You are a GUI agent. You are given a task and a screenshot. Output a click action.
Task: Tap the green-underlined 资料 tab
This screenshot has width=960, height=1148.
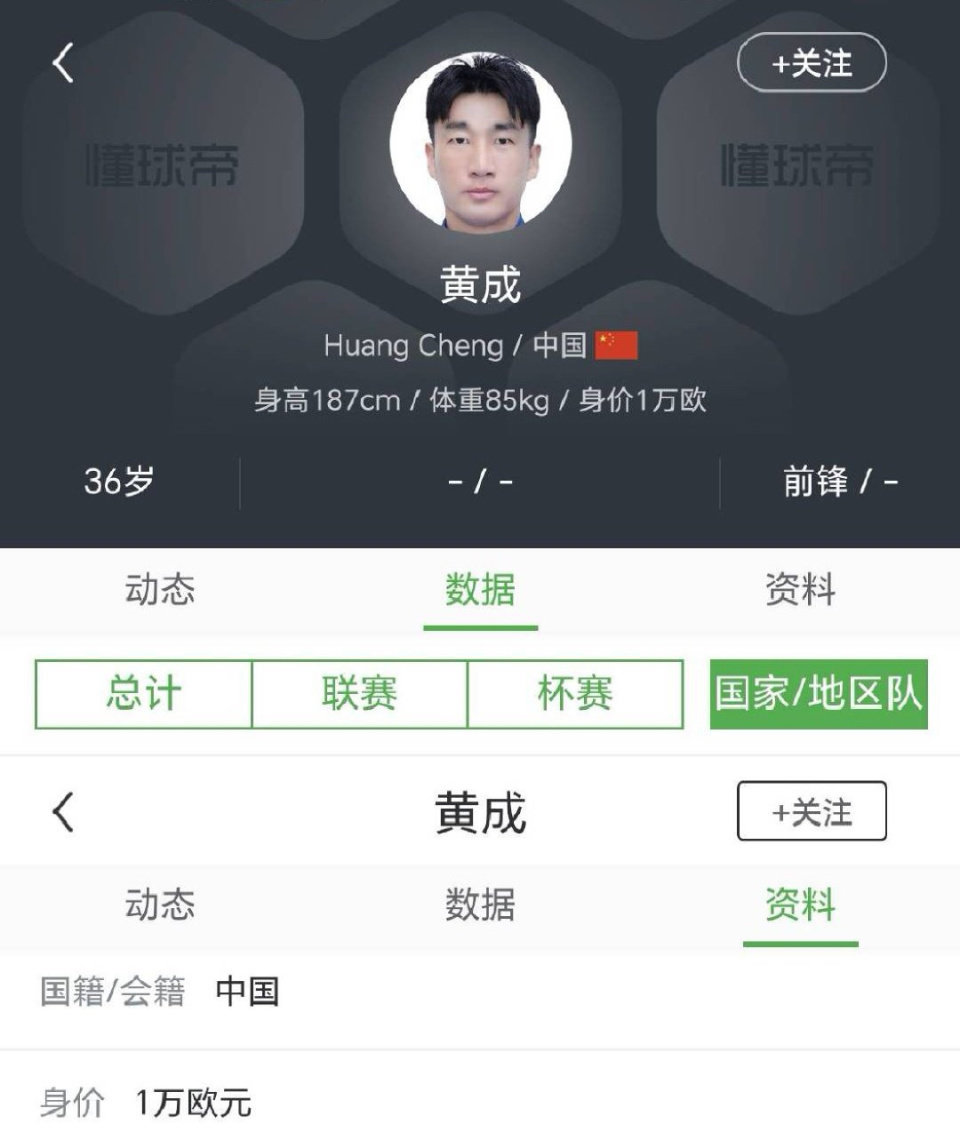pos(800,906)
